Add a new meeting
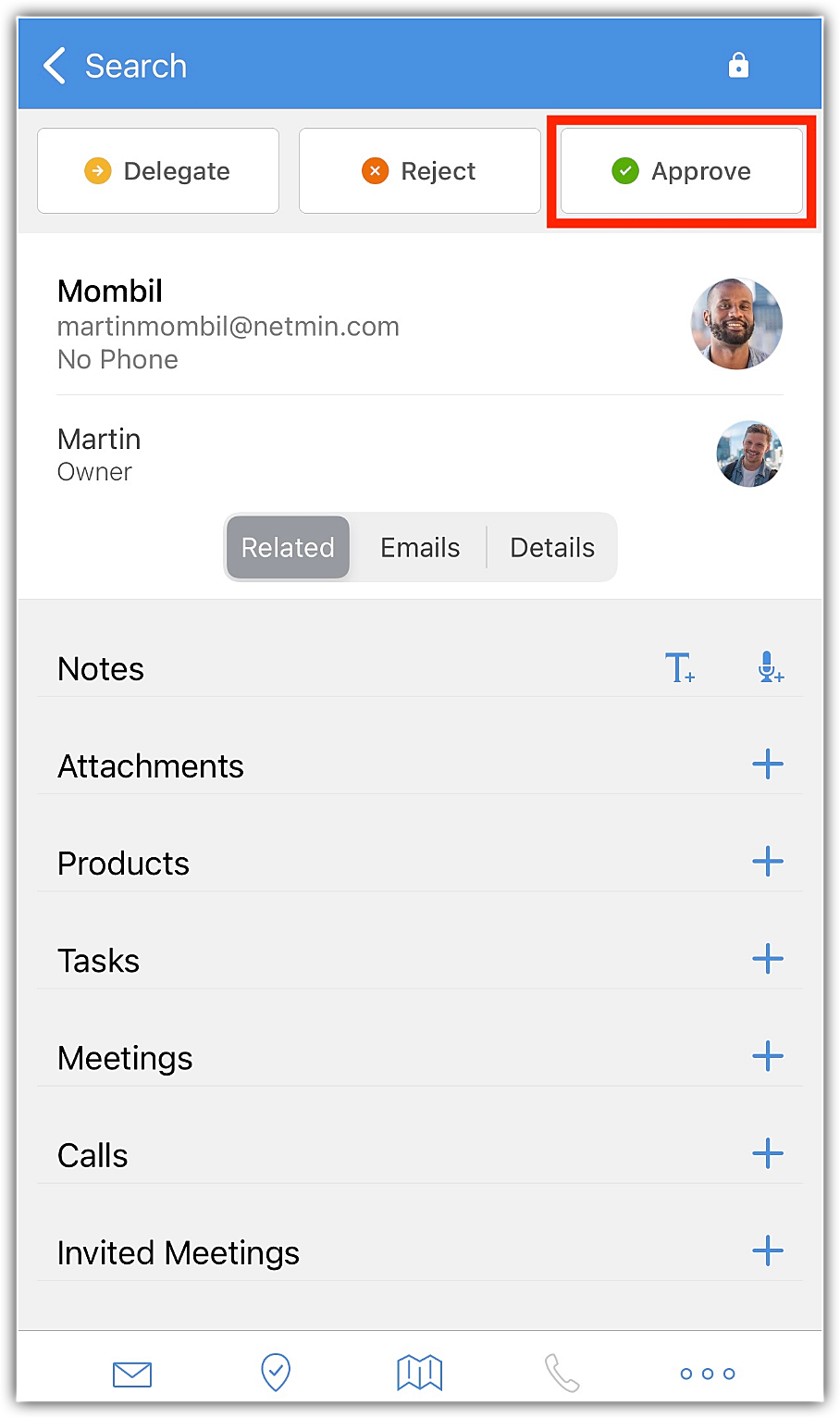 [768, 1056]
